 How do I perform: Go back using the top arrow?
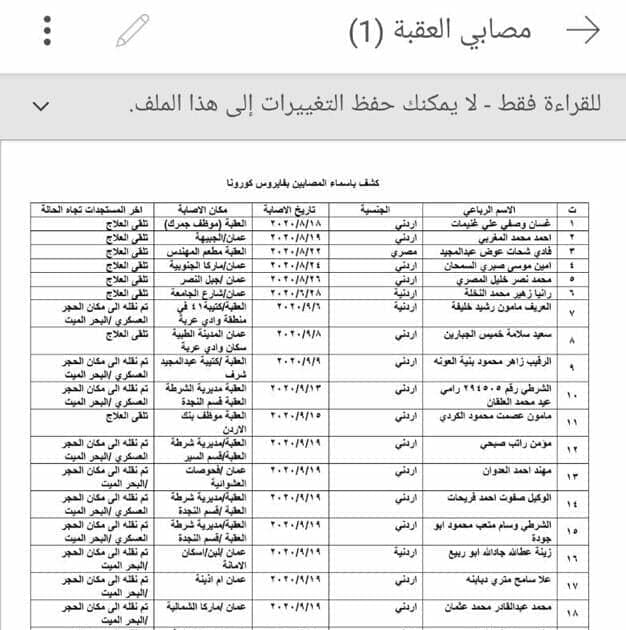pos(583,30)
